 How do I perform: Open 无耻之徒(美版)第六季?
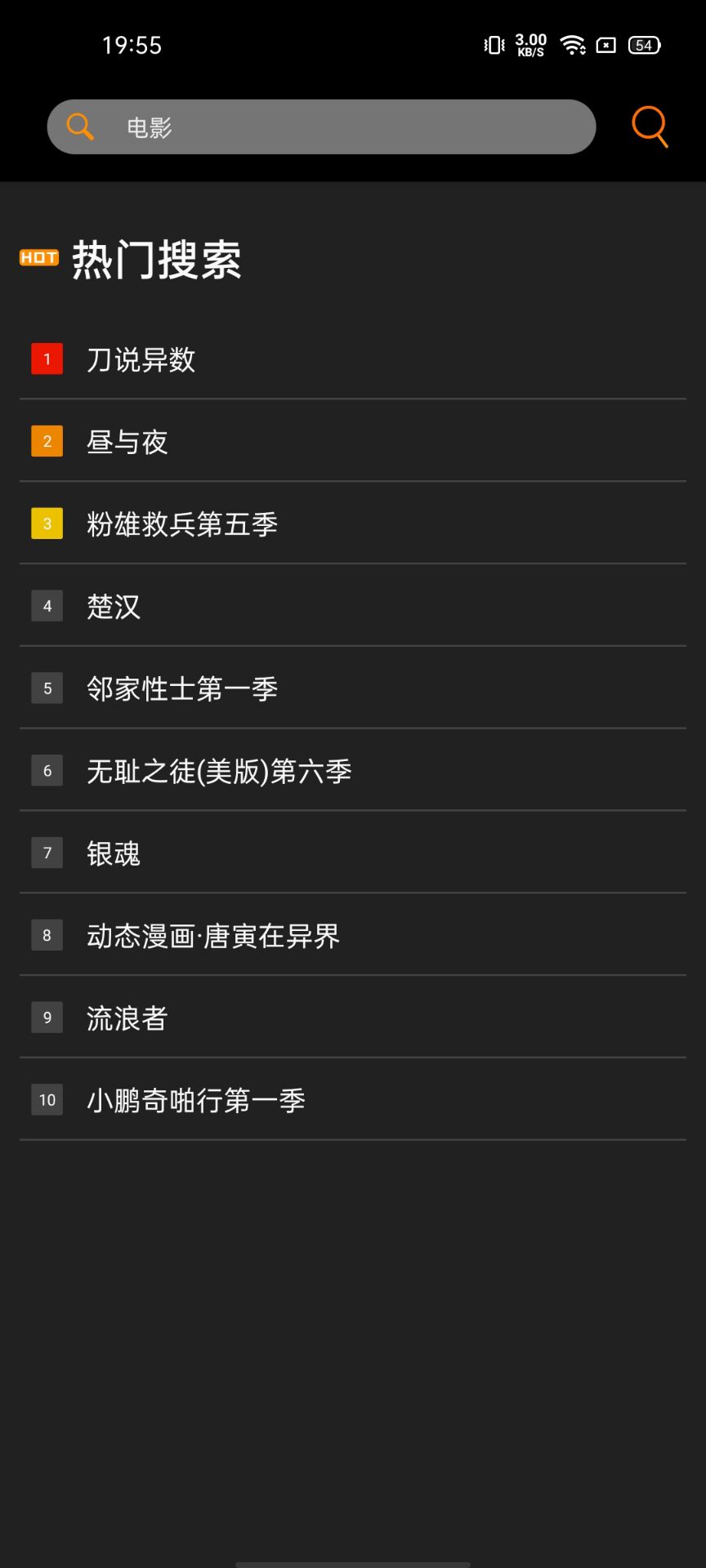[353, 771]
